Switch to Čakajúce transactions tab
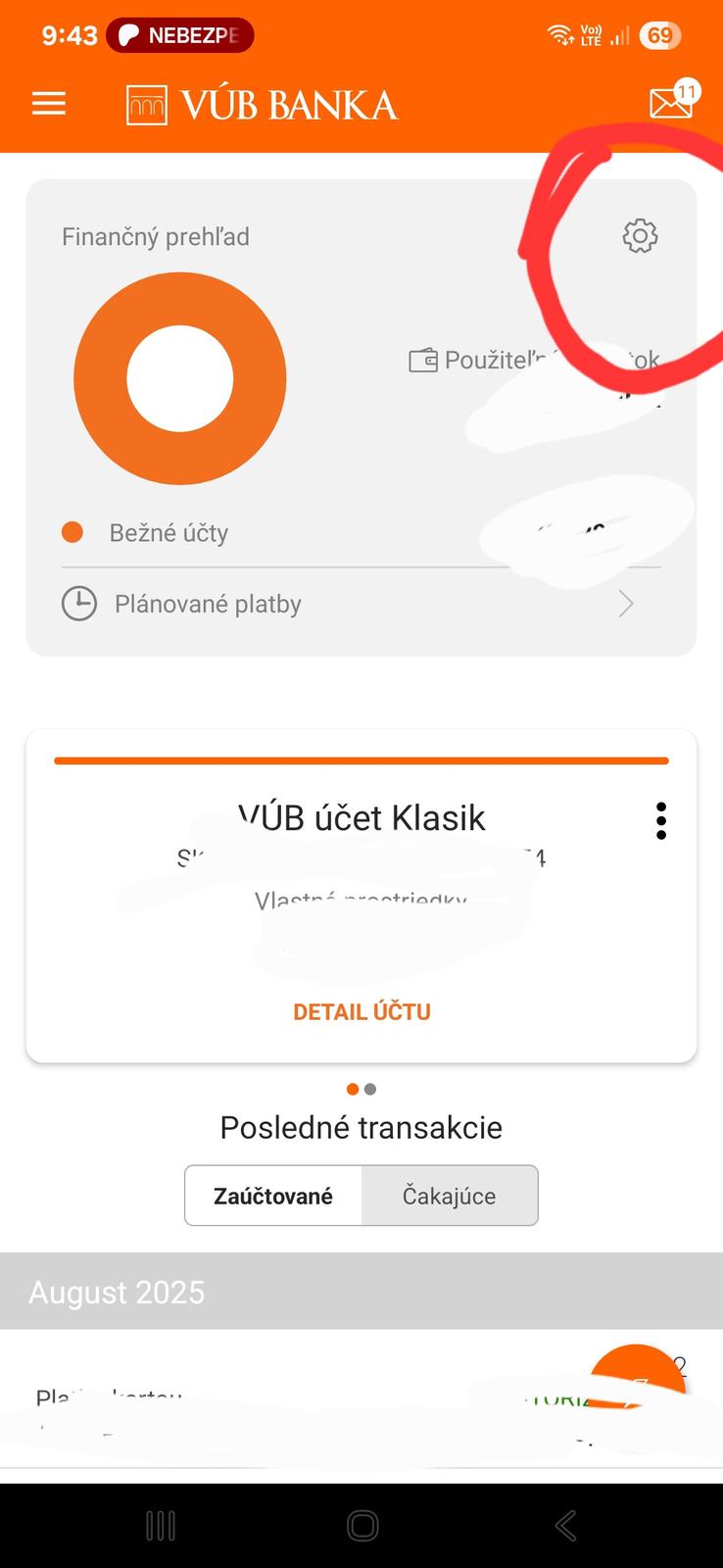The image size is (723, 1568). pyautogui.click(x=450, y=1196)
